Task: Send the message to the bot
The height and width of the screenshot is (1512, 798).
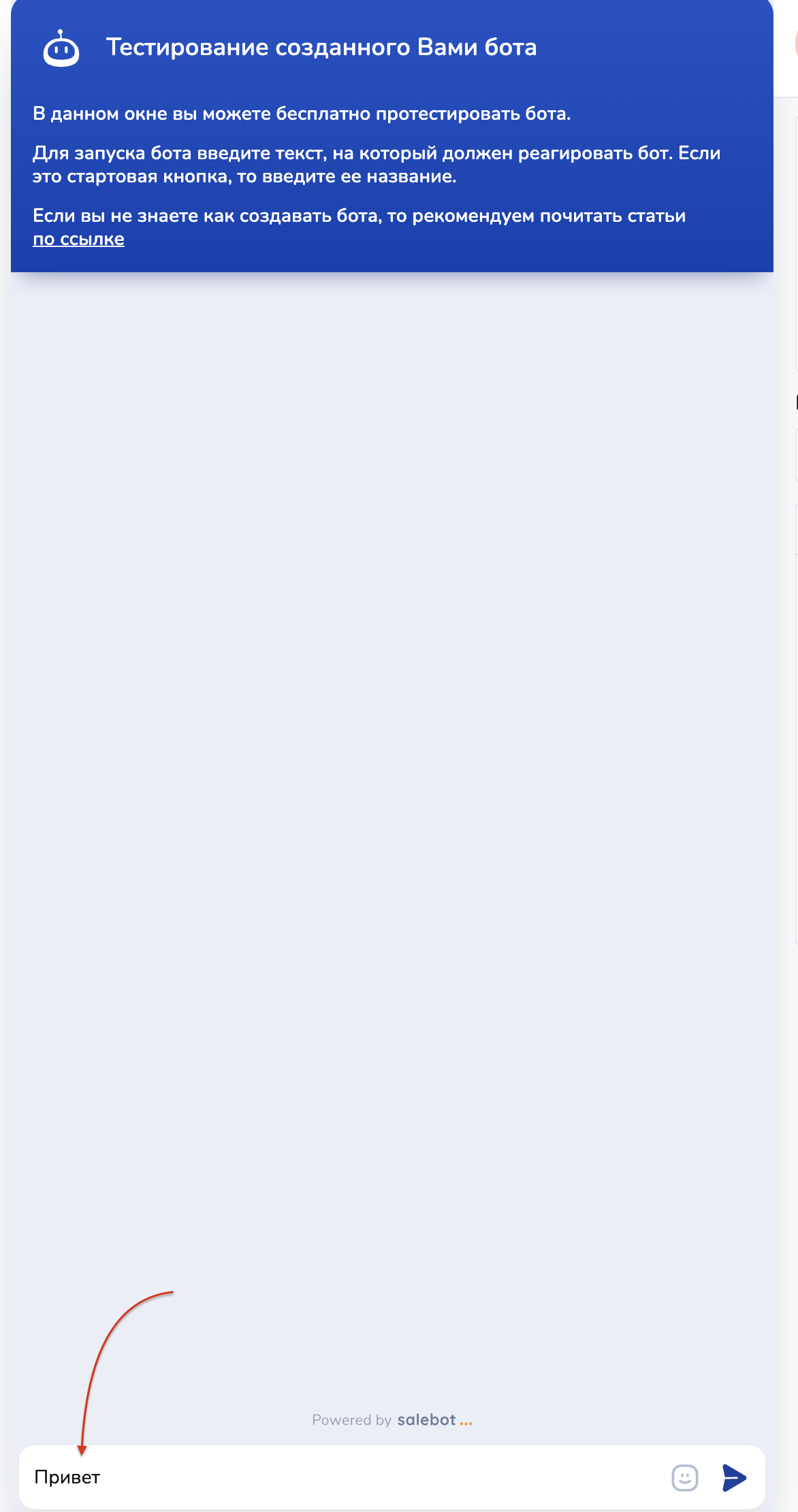Action: coord(734,1477)
